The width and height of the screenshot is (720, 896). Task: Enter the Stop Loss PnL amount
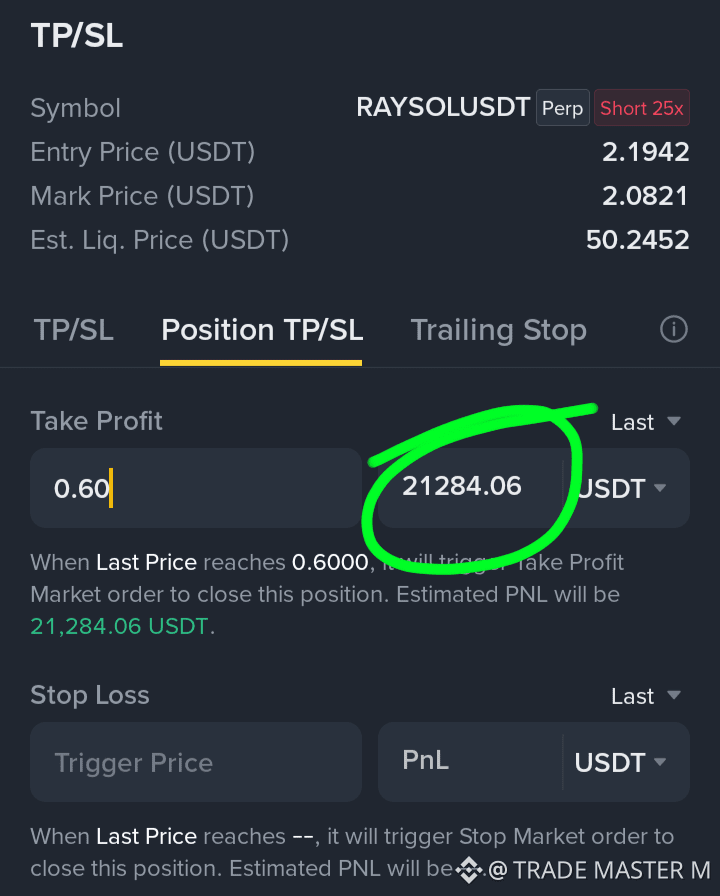tap(470, 762)
